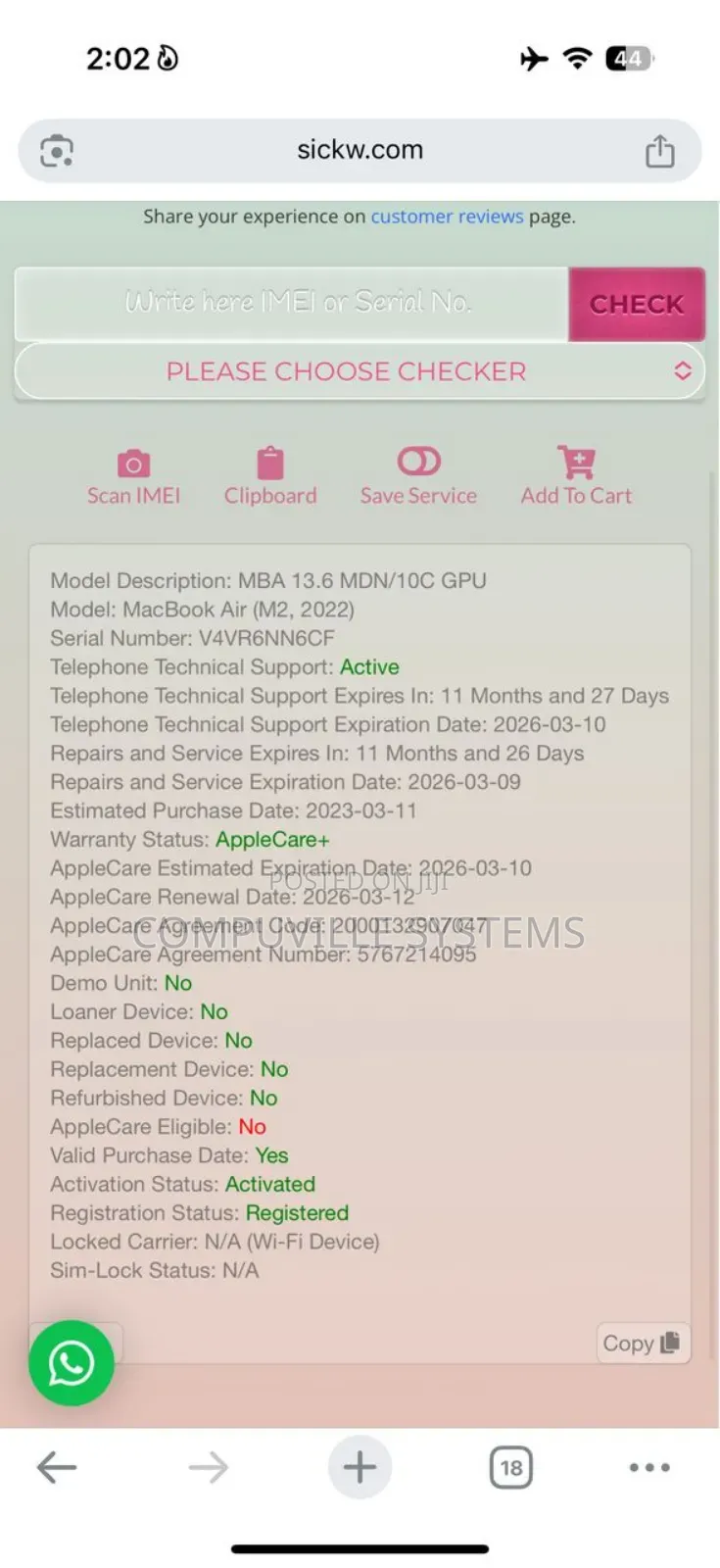Open a new browser tab
Viewport: 720px width, 1568px height.
coord(360,1467)
